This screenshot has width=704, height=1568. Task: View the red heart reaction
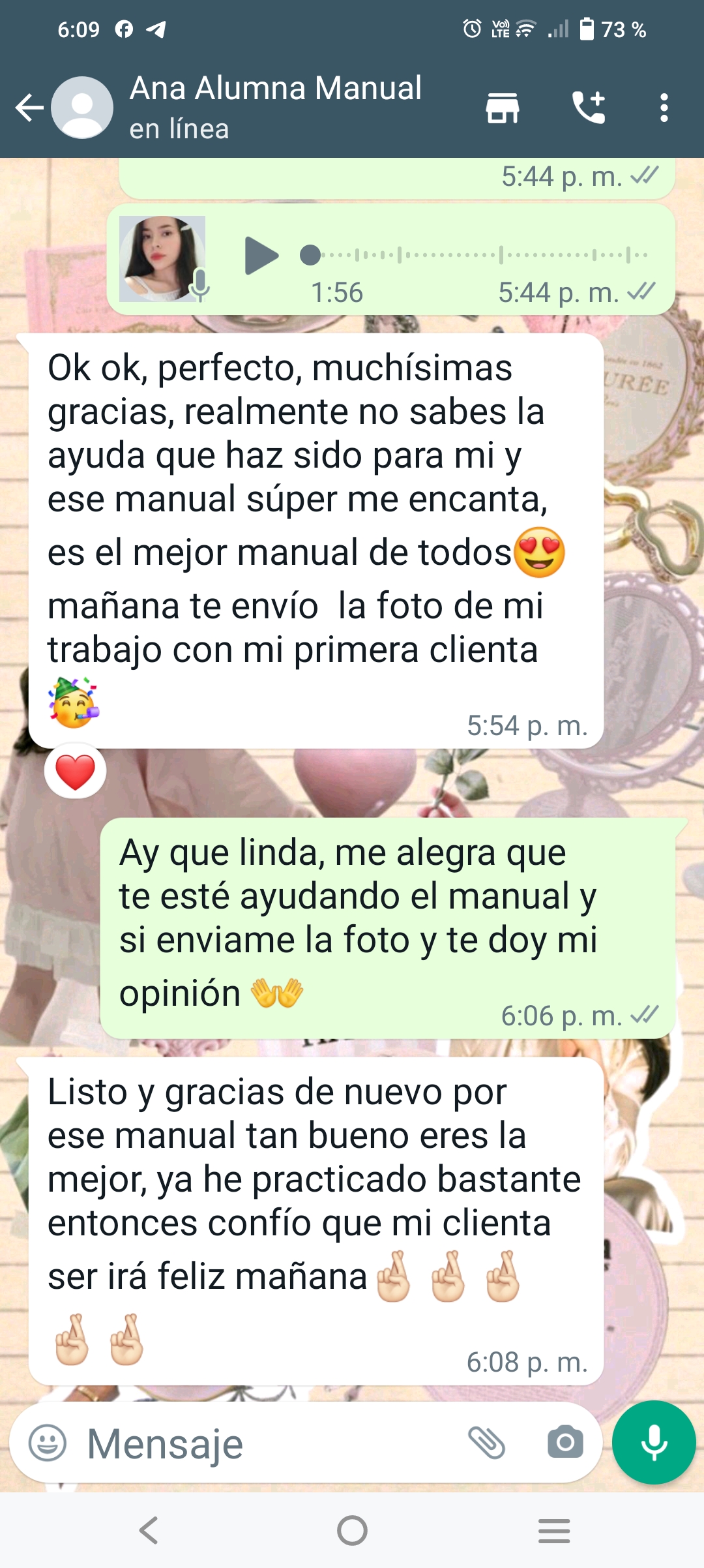[x=76, y=772]
